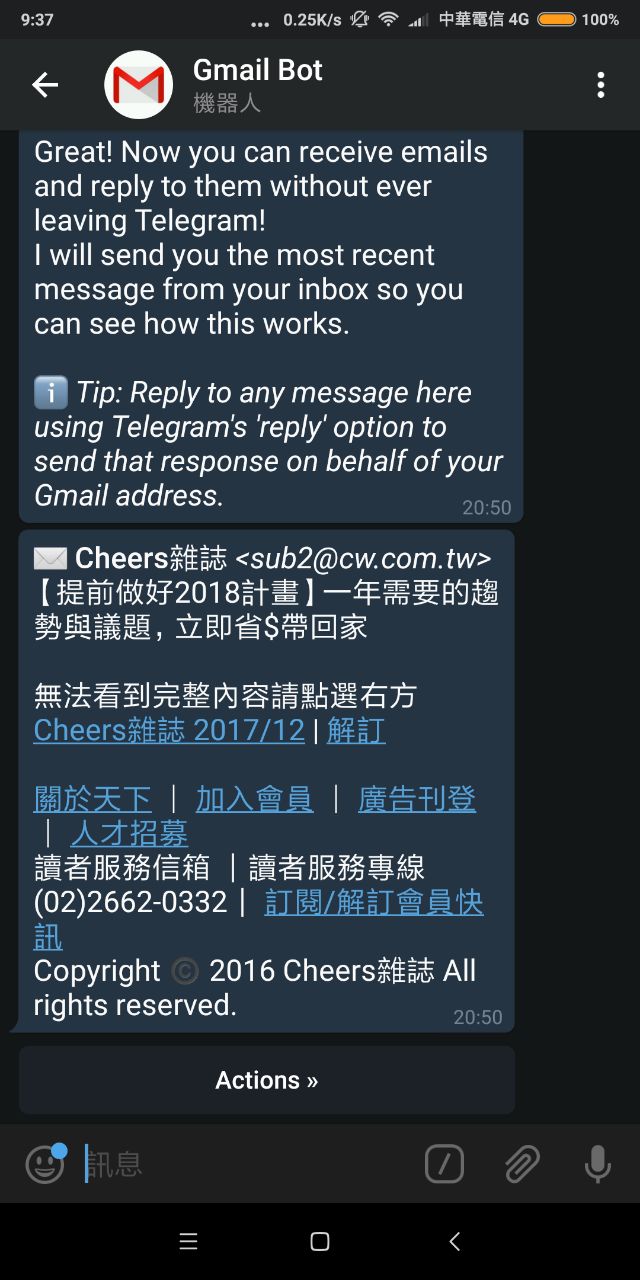This screenshot has height=1280, width=640.
Task: Go back from Gmail Bot chat
Action: pyautogui.click(x=45, y=85)
